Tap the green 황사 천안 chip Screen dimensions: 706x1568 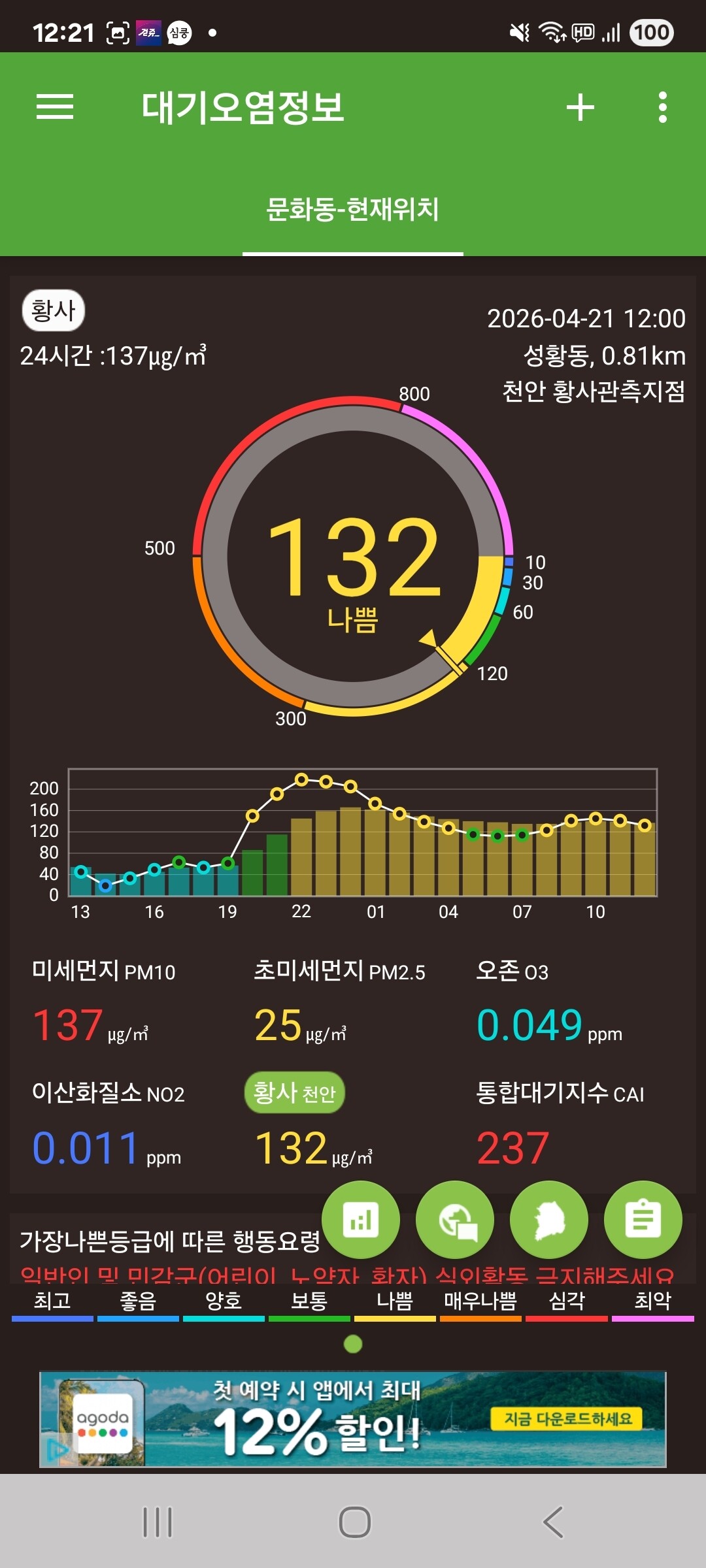[294, 1092]
